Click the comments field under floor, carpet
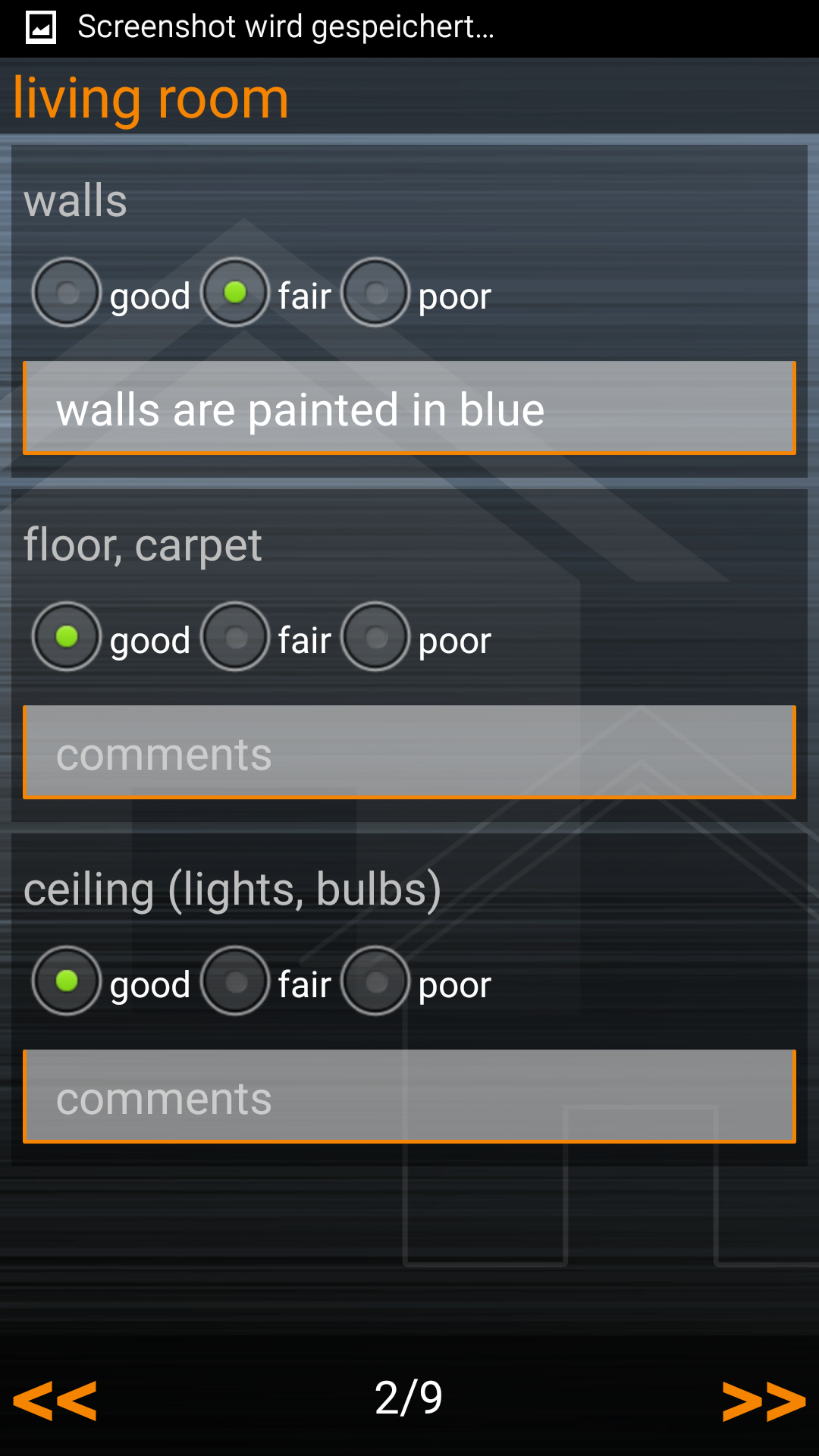Screen dimensions: 819x1456 tap(409, 751)
